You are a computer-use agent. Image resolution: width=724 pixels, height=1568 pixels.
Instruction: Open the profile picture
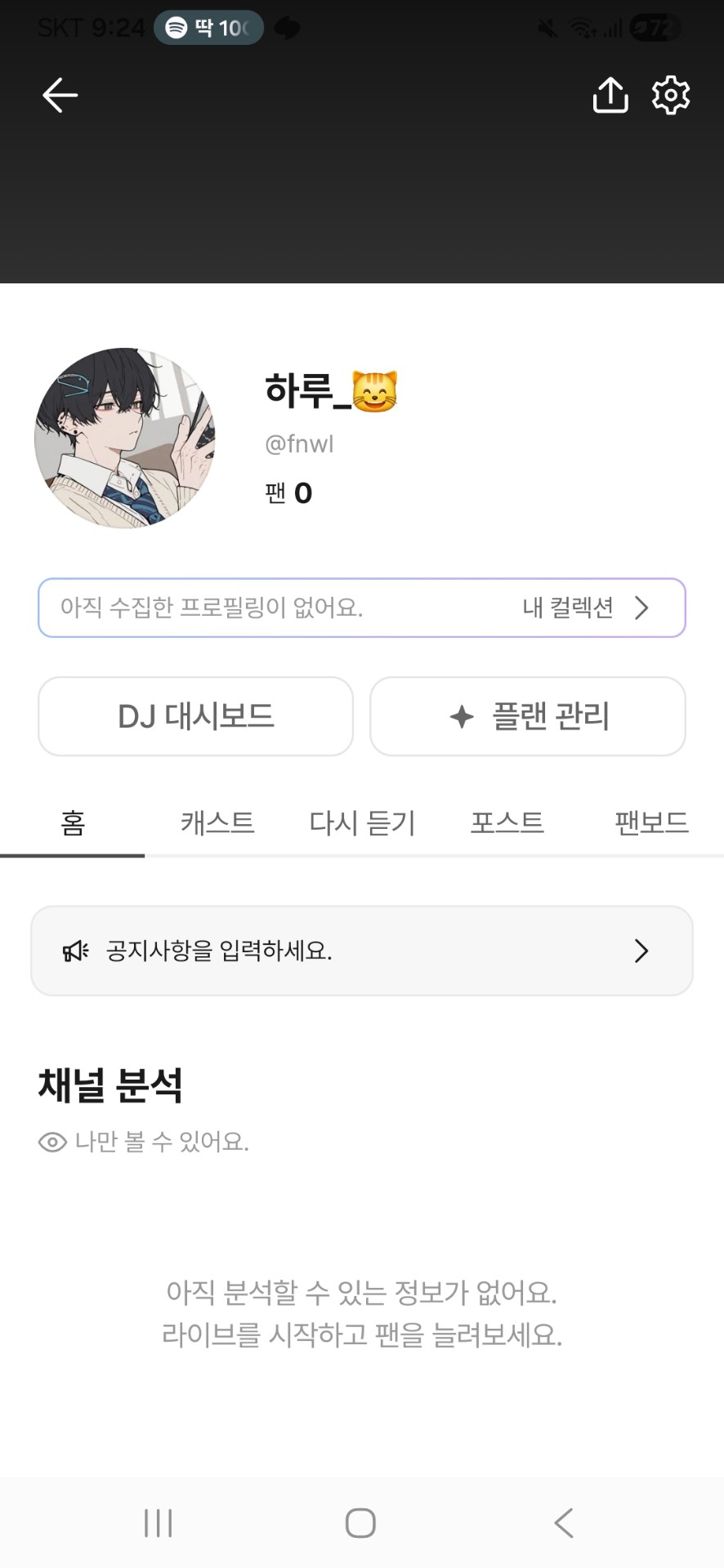pos(124,438)
